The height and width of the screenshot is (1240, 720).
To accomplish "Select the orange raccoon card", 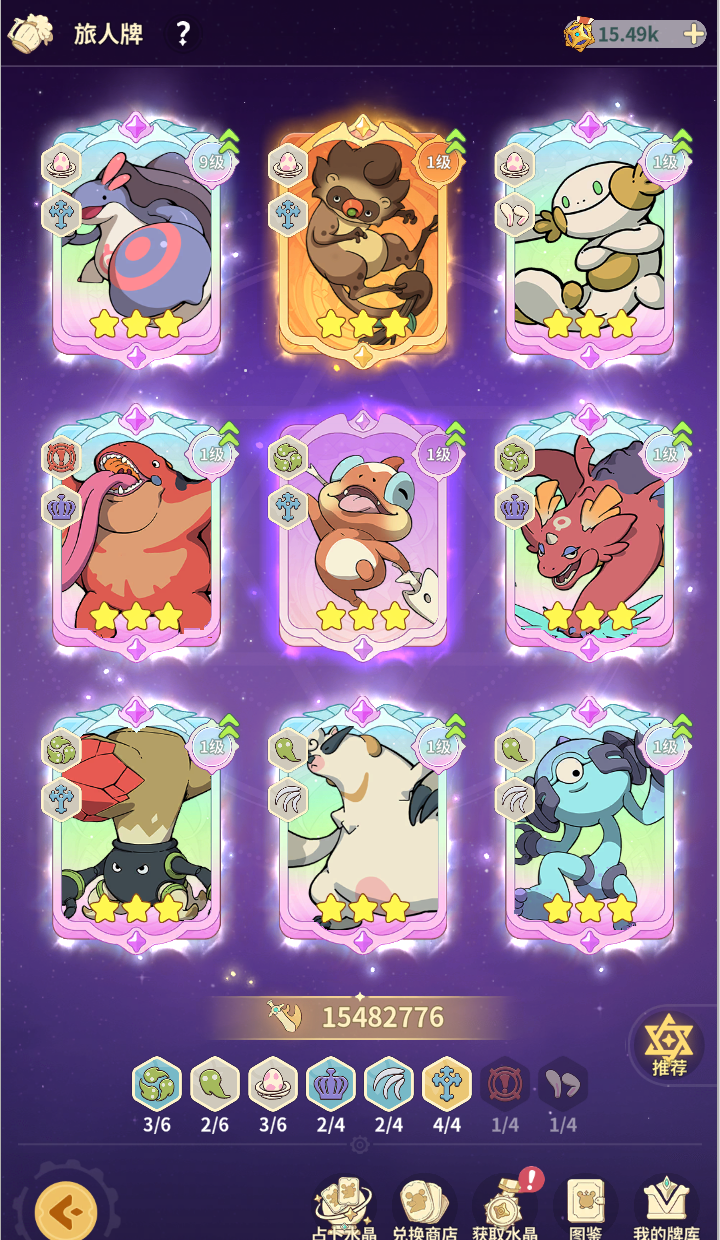I will pyautogui.click(x=364, y=240).
